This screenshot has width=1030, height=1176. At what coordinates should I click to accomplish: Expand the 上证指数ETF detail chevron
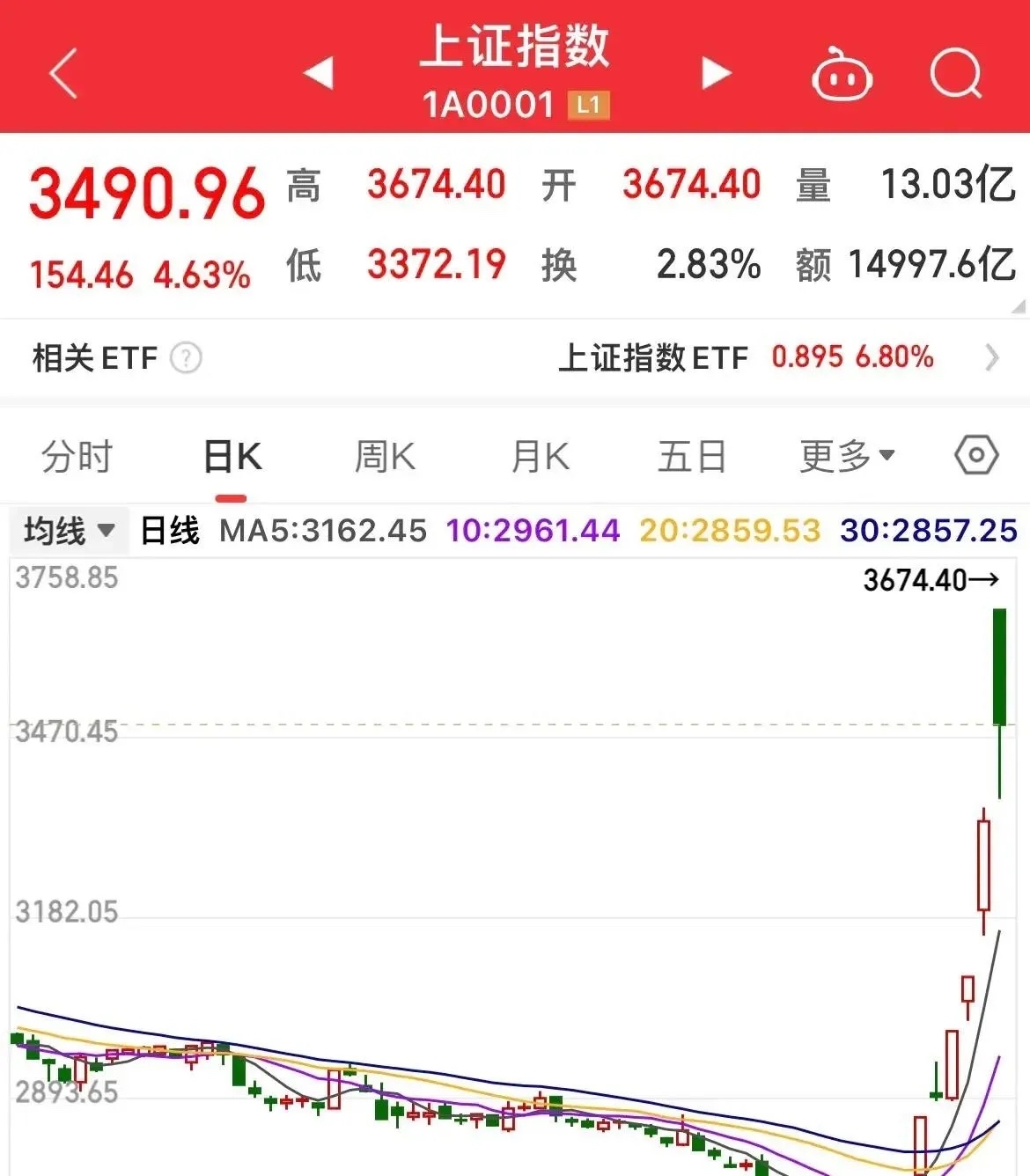(993, 358)
